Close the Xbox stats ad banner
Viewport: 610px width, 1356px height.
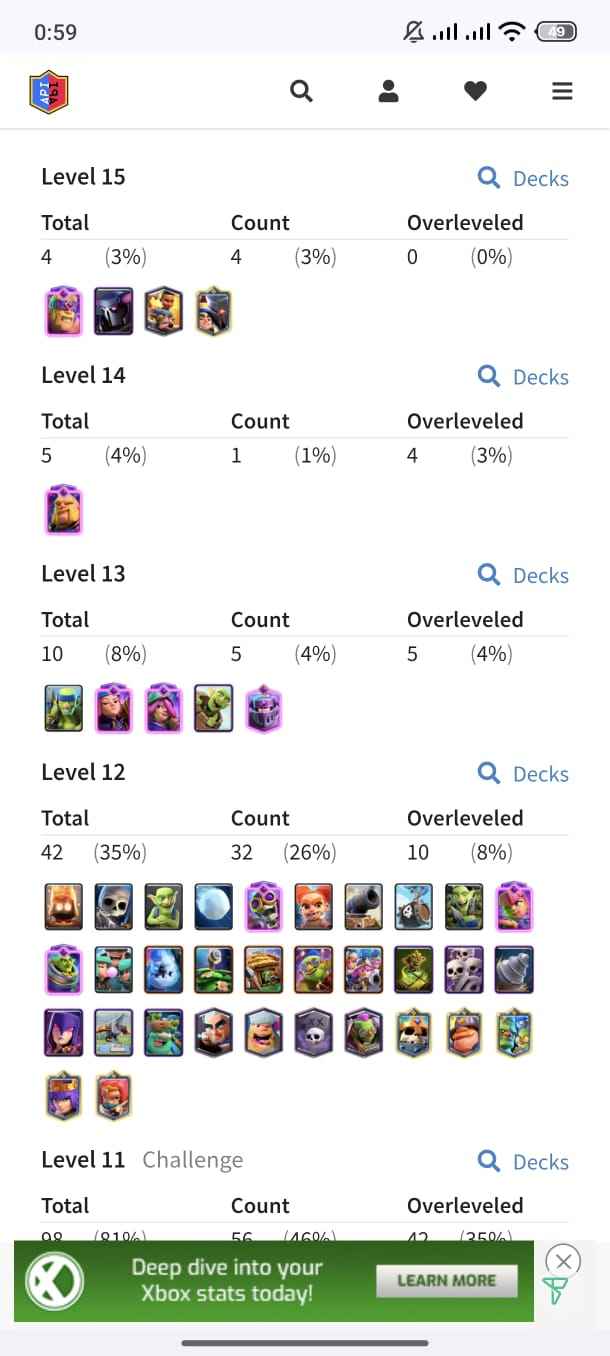(564, 1260)
